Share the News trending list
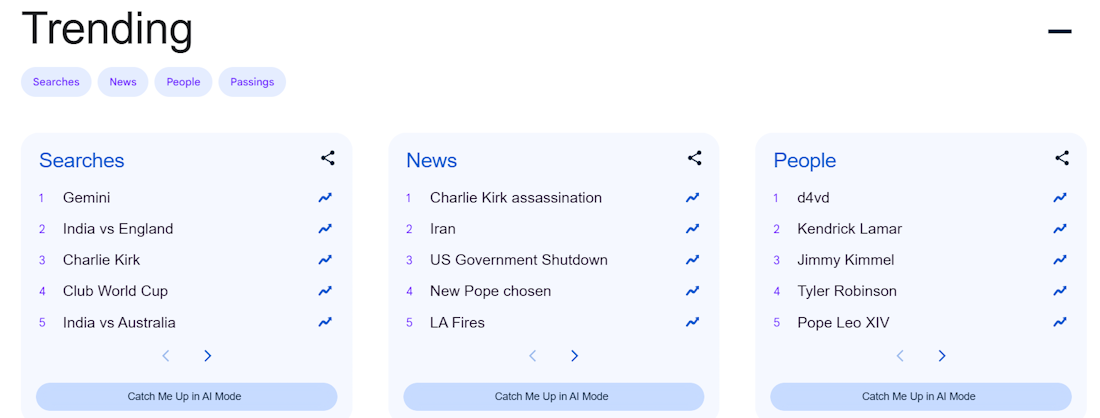The width and height of the screenshot is (1100, 418). [x=695, y=158]
